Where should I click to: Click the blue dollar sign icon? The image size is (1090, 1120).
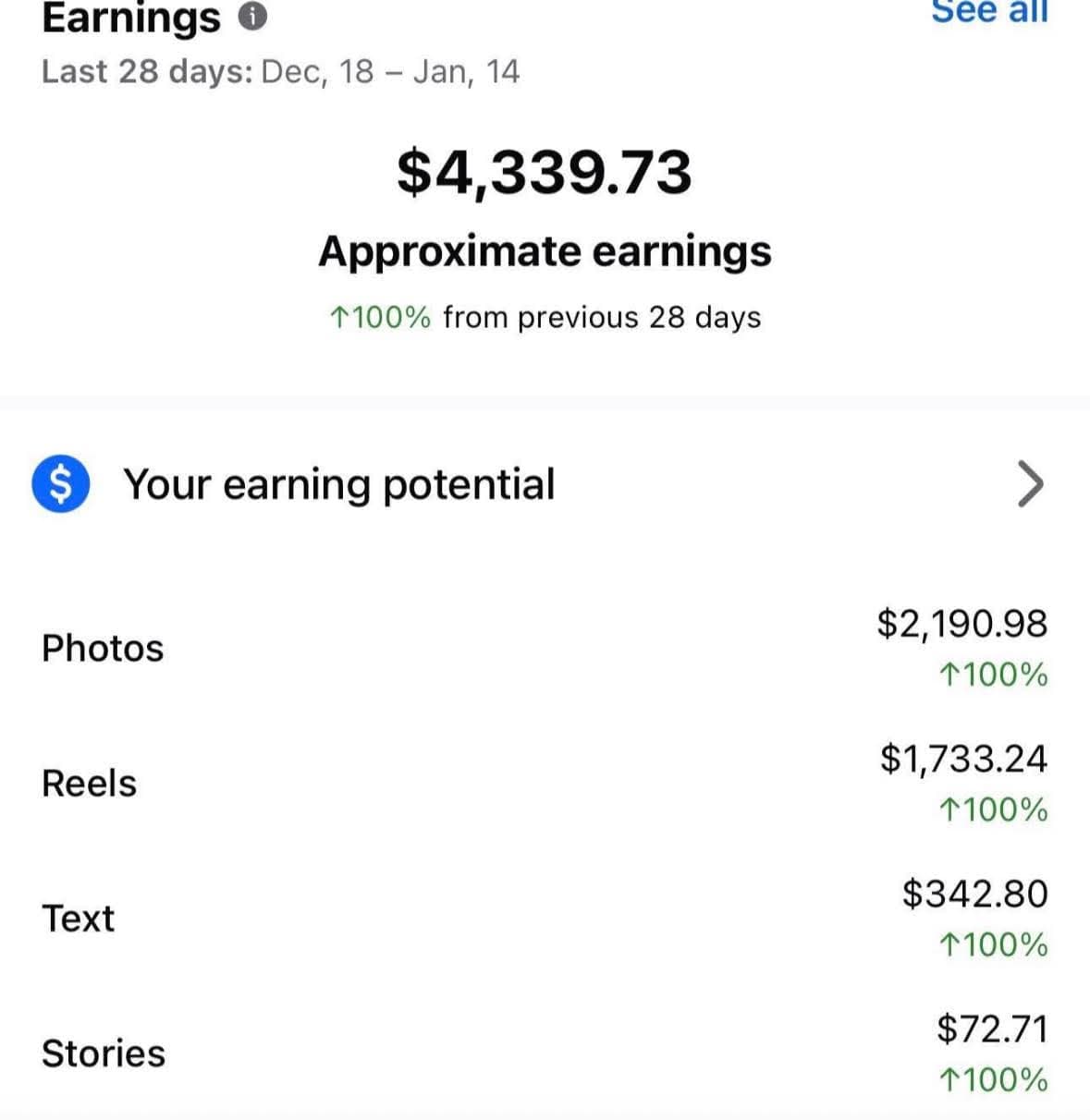click(x=59, y=484)
